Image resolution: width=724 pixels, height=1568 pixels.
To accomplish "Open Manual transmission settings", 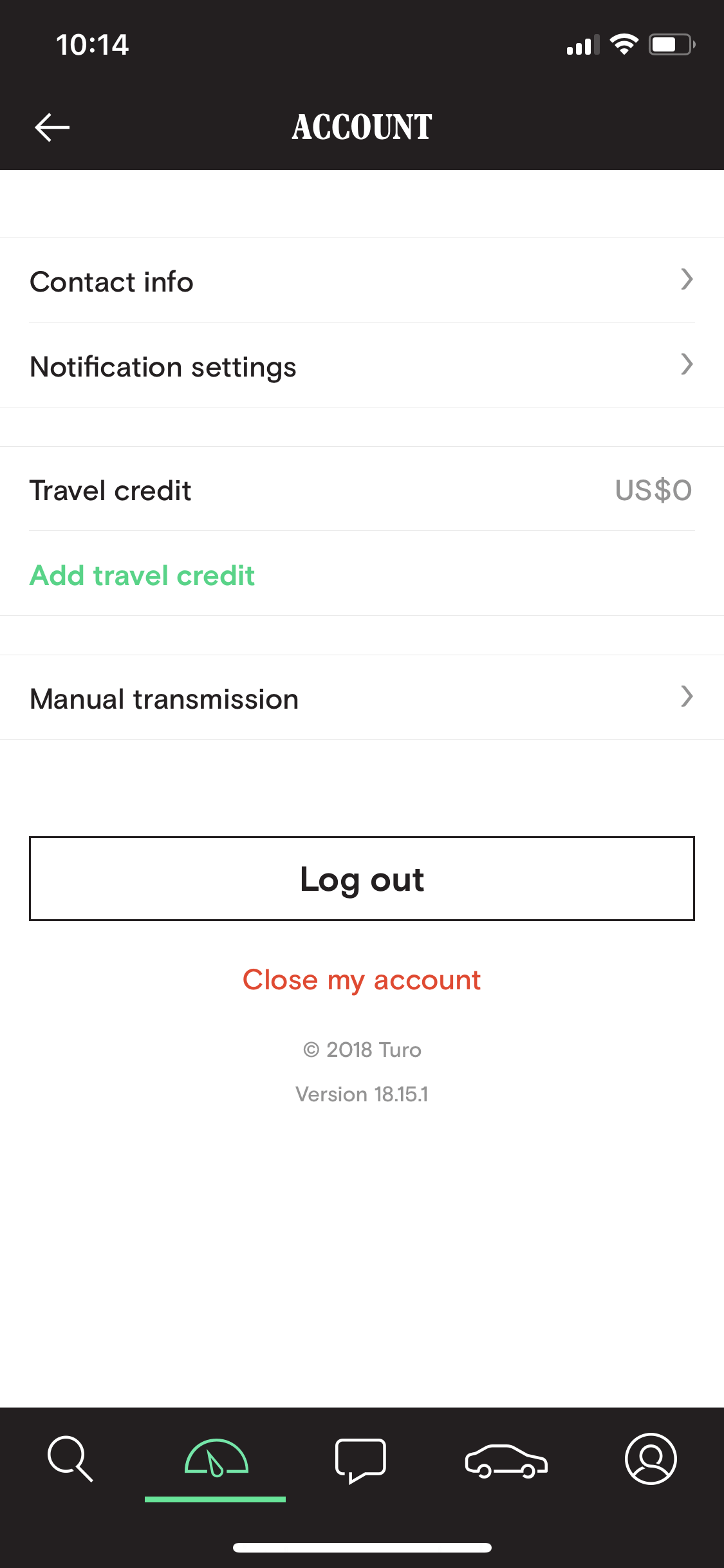I will 362,698.
